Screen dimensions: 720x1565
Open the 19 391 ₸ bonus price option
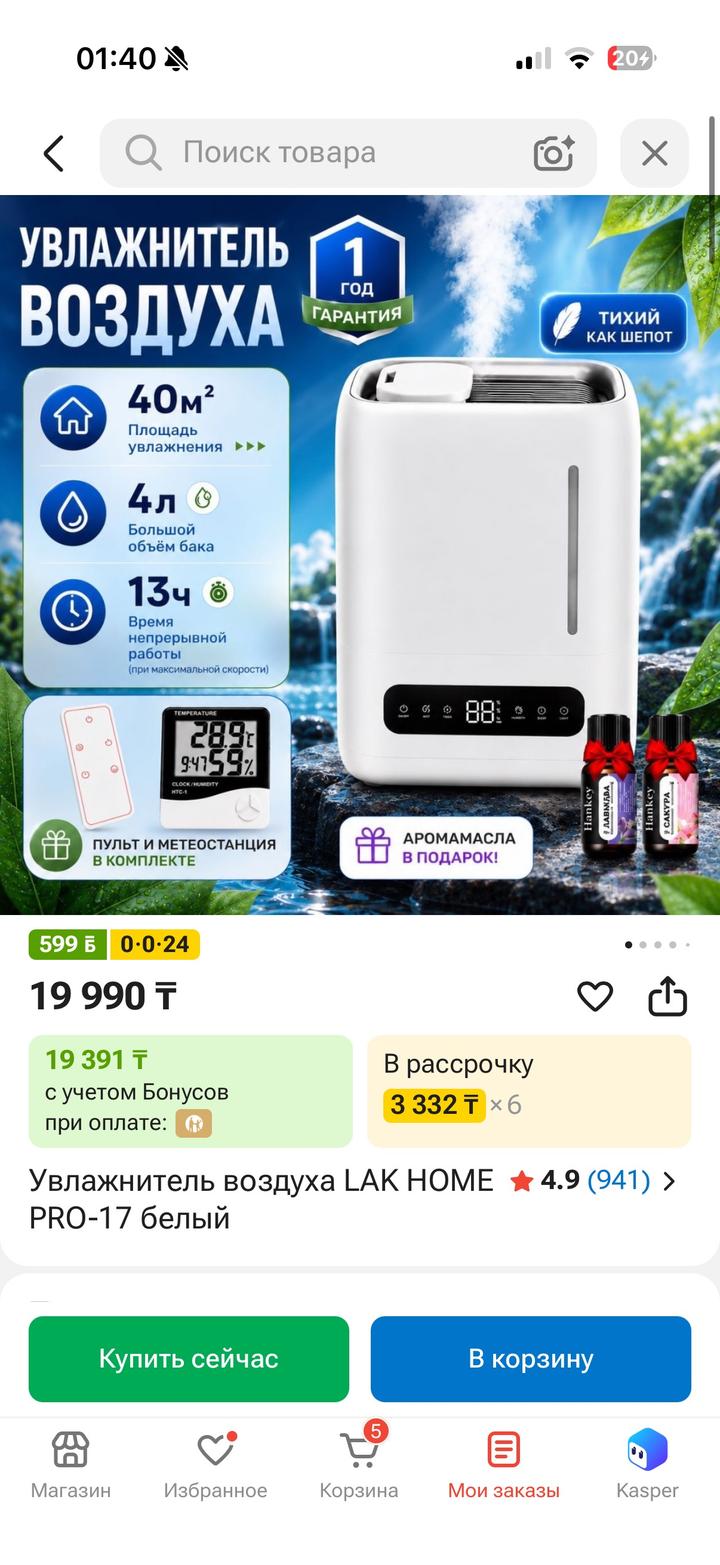190,1091
